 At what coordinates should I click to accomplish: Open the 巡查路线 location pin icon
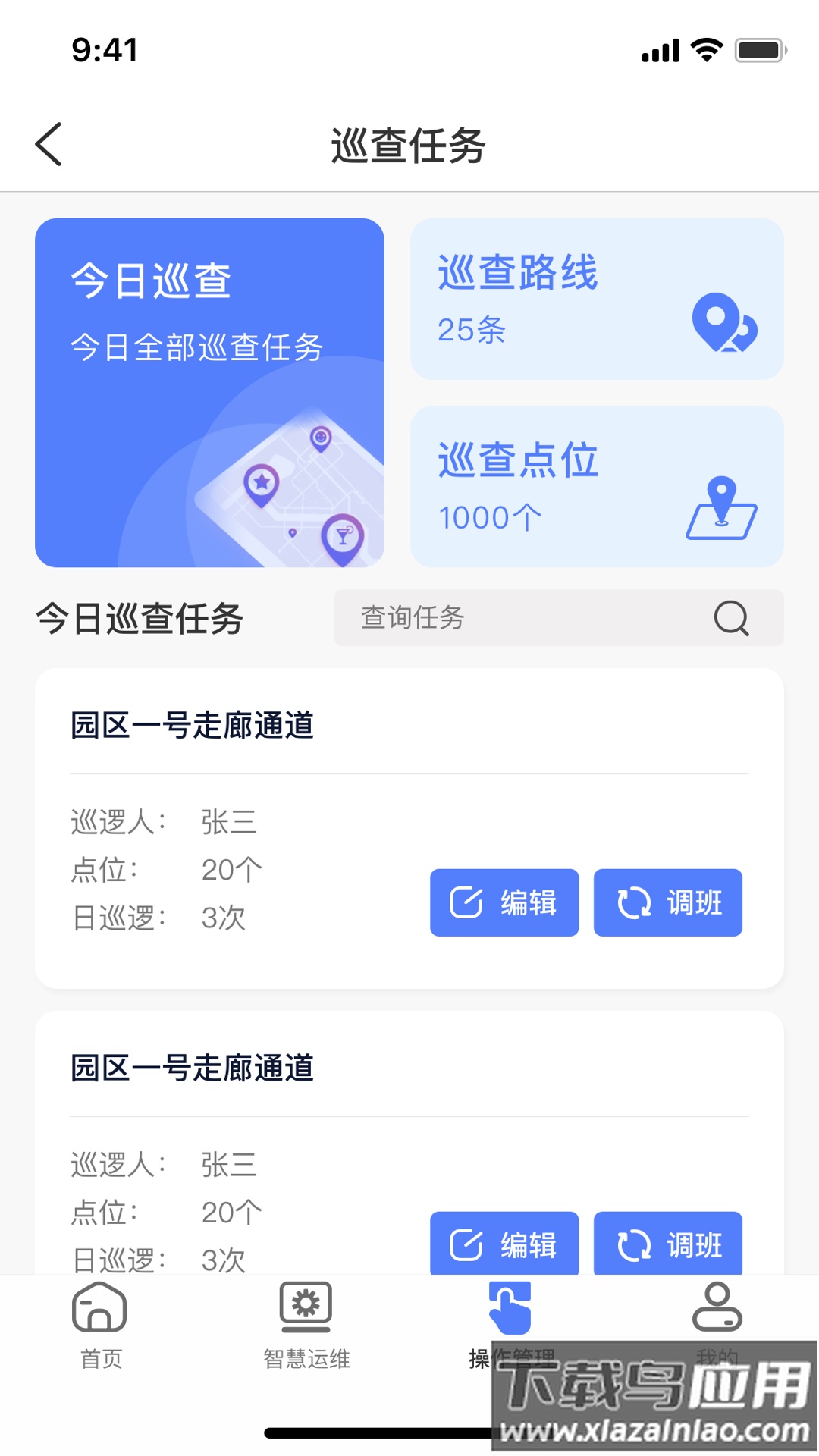coord(723,326)
